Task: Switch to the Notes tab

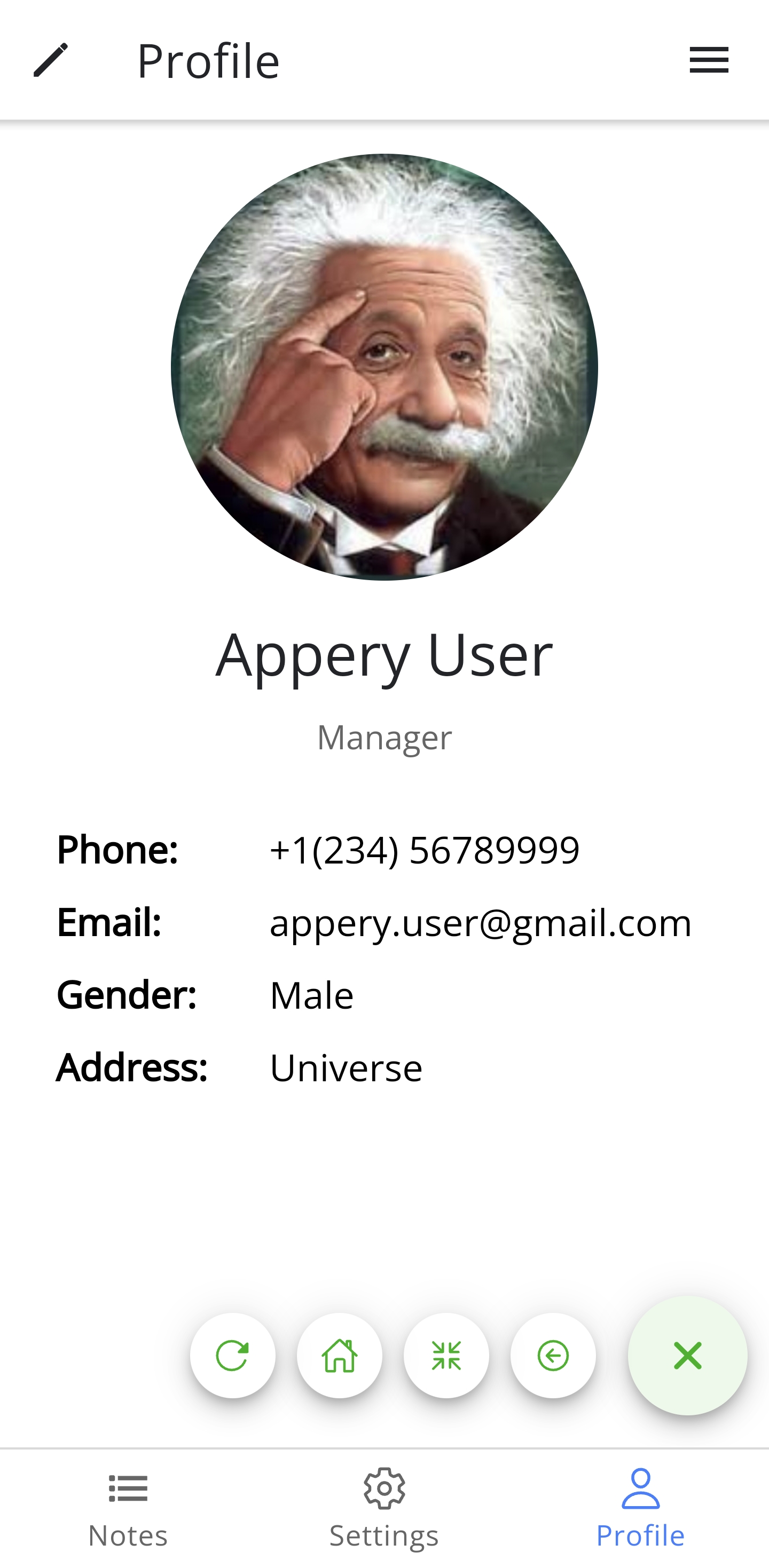Action: (128, 1508)
